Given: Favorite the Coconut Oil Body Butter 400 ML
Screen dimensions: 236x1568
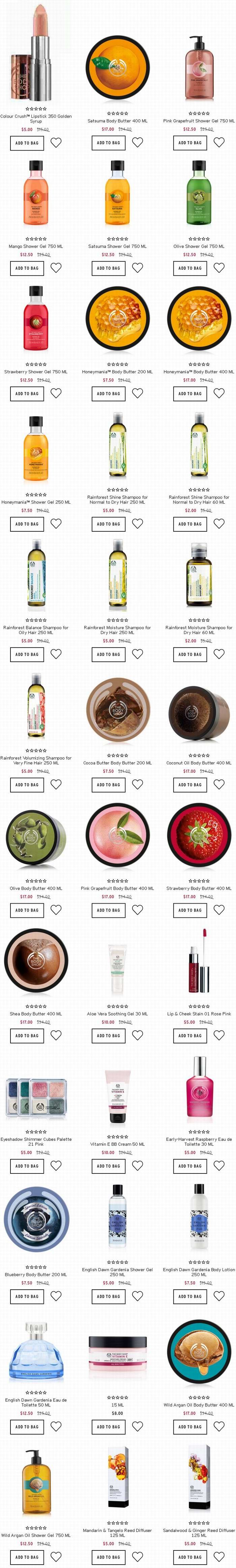Looking at the screenshot, I should tap(219, 785).
